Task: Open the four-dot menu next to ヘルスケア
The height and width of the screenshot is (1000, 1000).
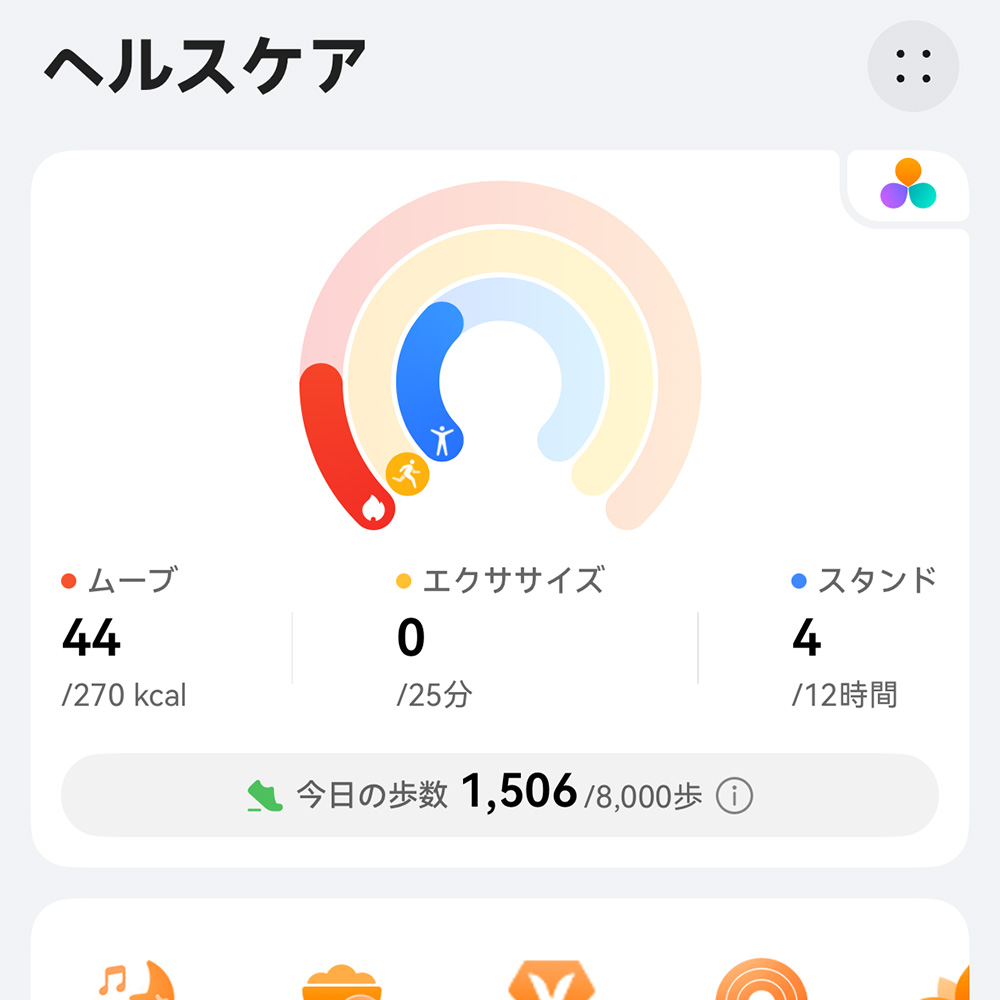Action: (x=913, y=65)
